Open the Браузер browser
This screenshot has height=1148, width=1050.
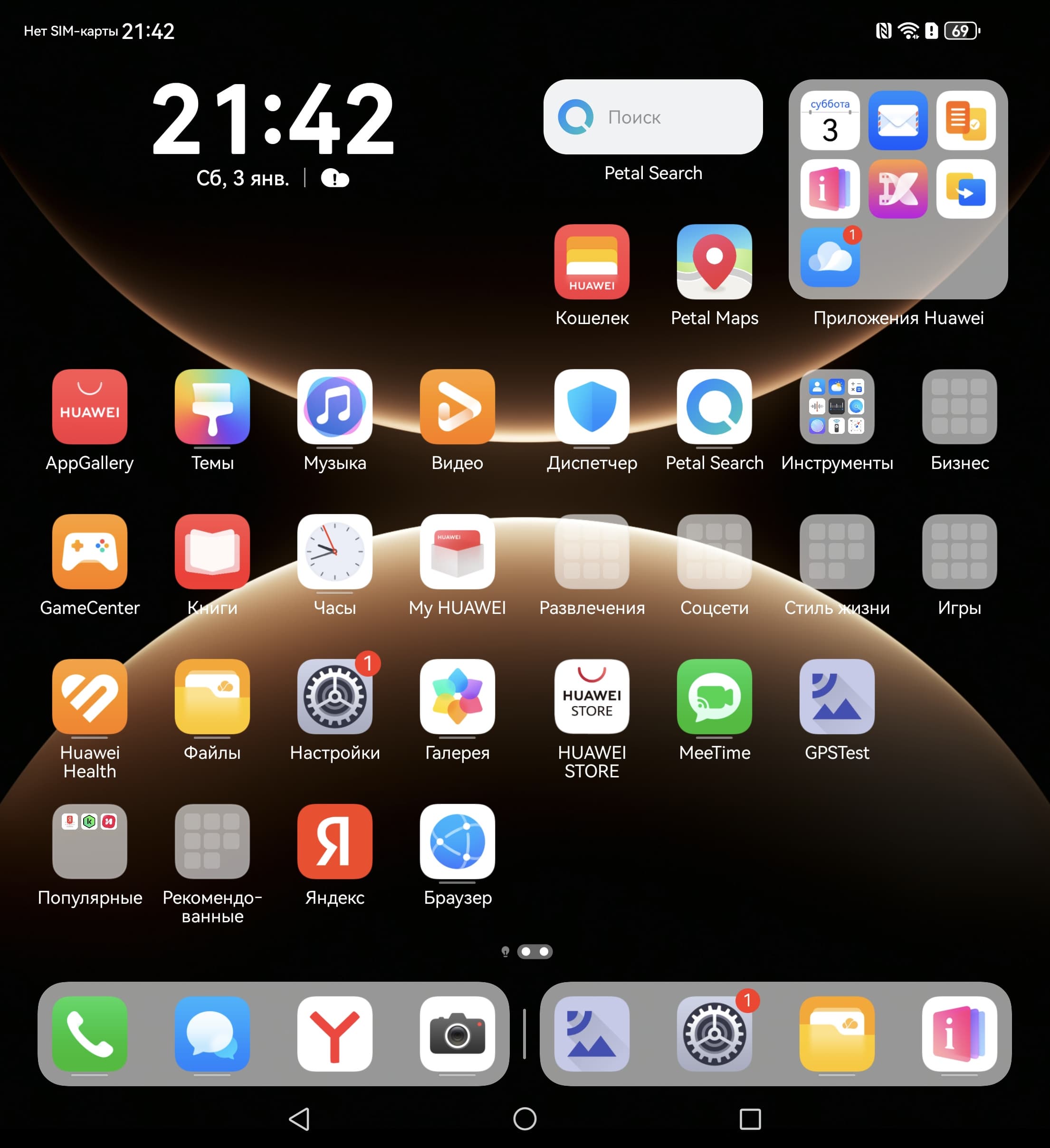(x=457, y=841)
